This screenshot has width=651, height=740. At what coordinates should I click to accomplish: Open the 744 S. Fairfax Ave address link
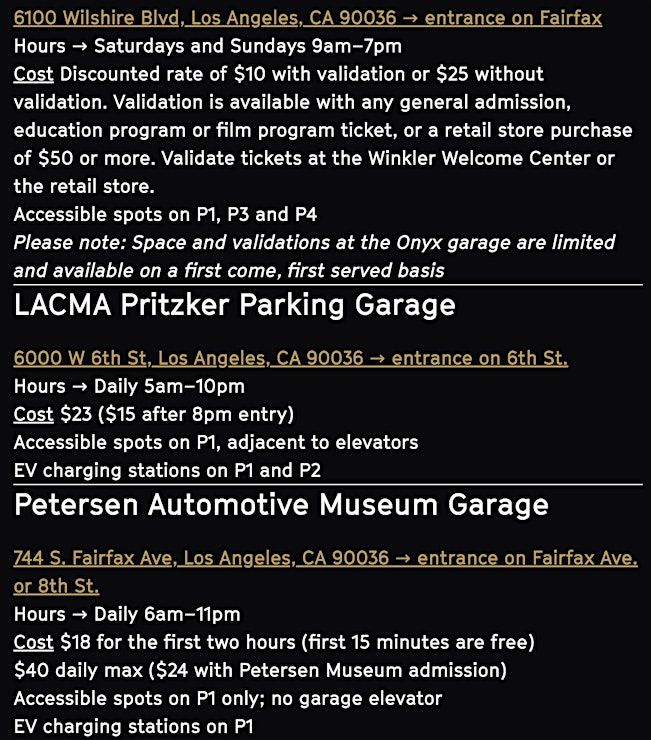[x=325, y=558]
